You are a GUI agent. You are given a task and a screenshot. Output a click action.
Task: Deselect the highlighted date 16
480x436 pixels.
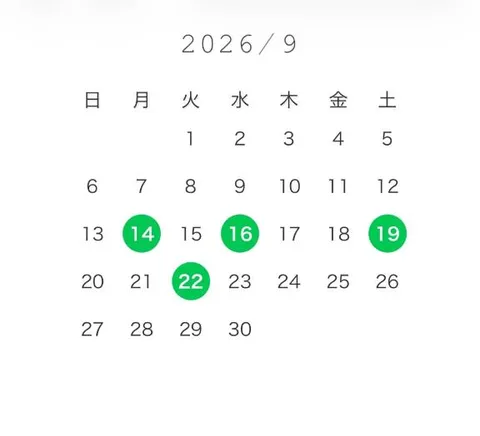pos(240,233)
